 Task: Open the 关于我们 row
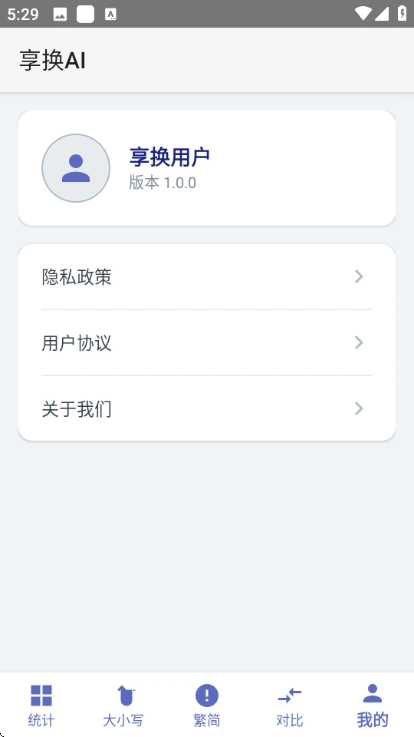coord(207,408)
